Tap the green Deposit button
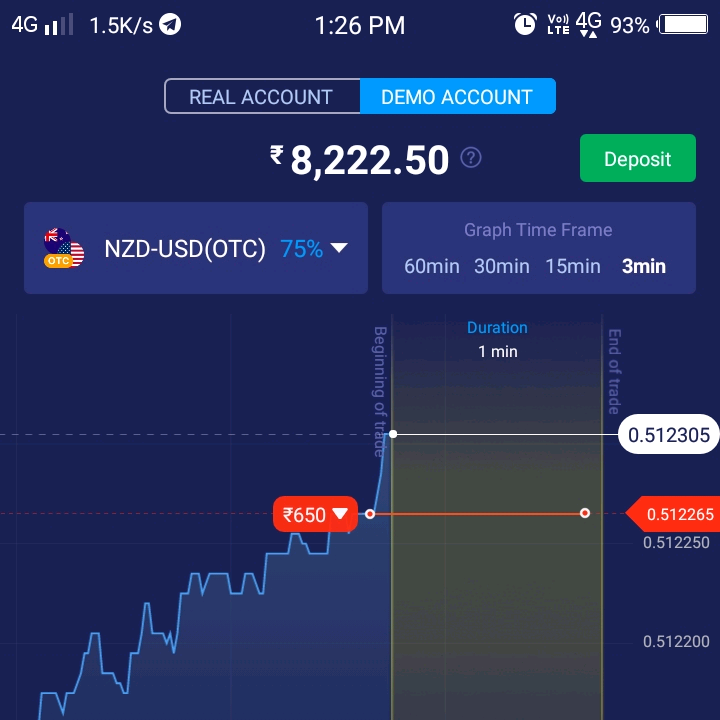 click(x=637, y=159)
